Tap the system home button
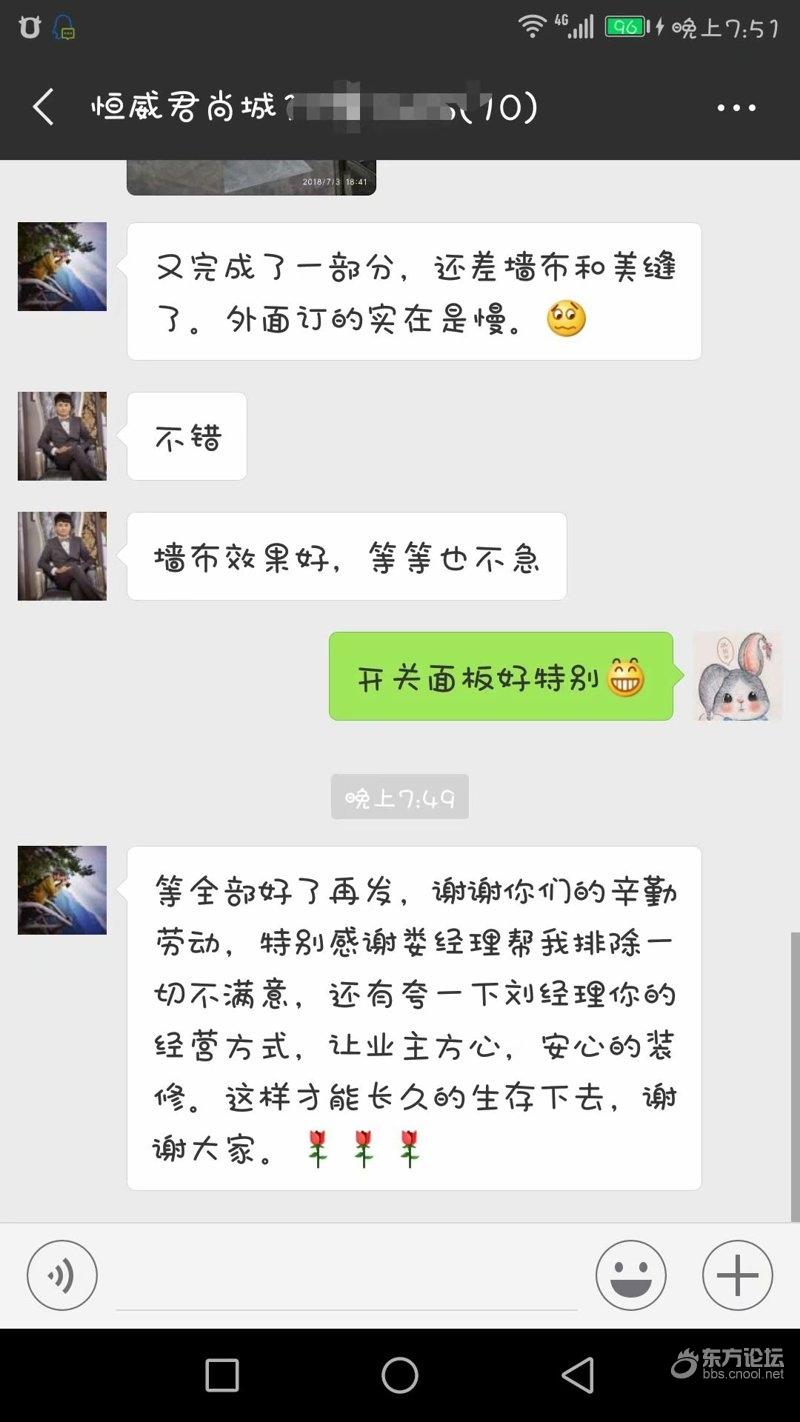The image size is (800, 1422). click(400, 1375)
